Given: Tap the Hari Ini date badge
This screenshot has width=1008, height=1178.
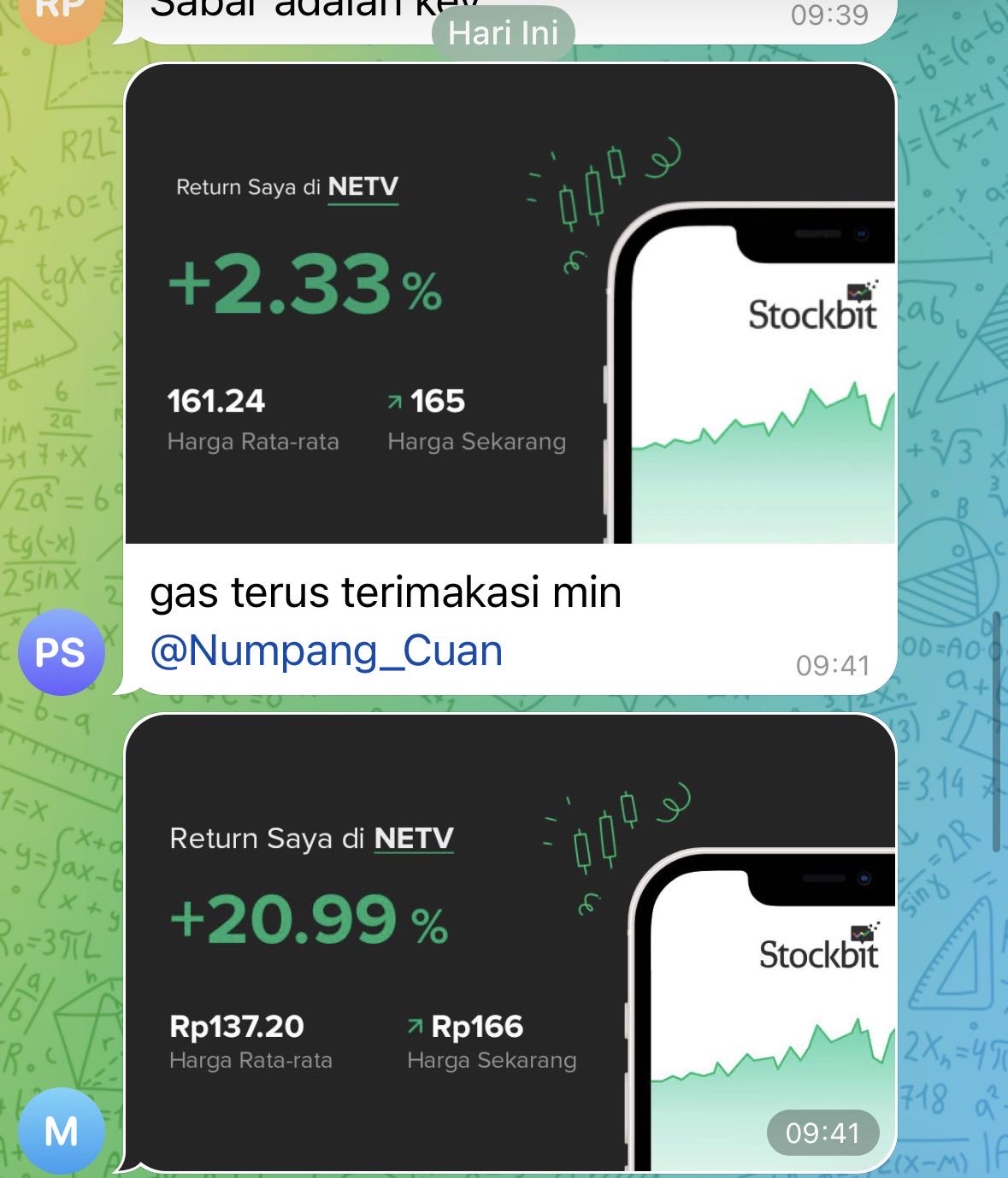Looking at the screenshot, I should click(503, 33).
